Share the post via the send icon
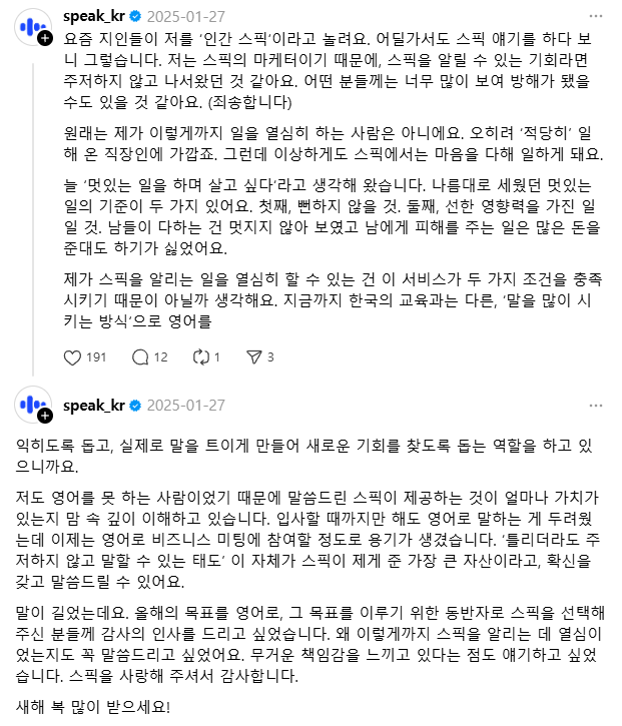The height and width of the screenshot is (726, 622). pos(254,356)
